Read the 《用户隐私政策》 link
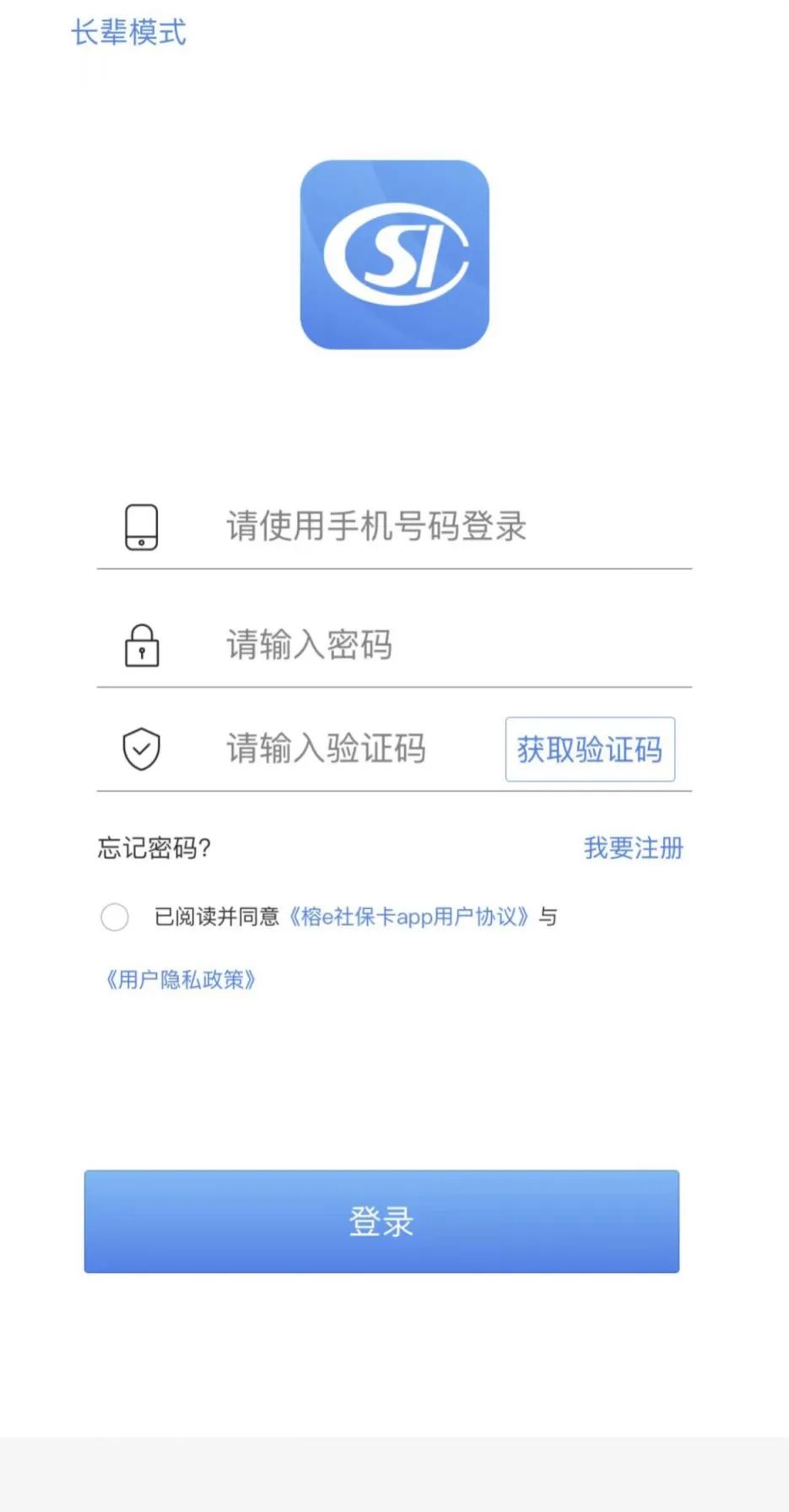This screenshot has height=1512, width=789. pos(180,979)
